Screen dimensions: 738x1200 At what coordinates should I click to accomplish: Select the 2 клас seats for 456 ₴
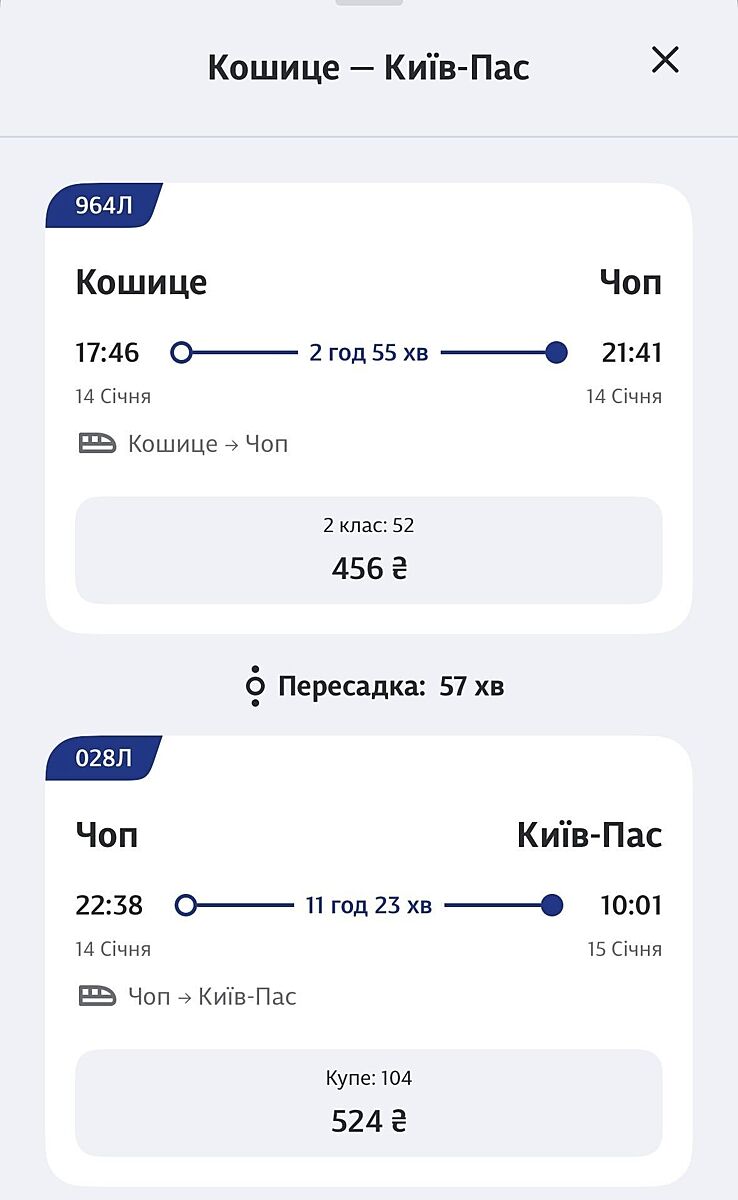pyautogui.click(x=368, y=551)
